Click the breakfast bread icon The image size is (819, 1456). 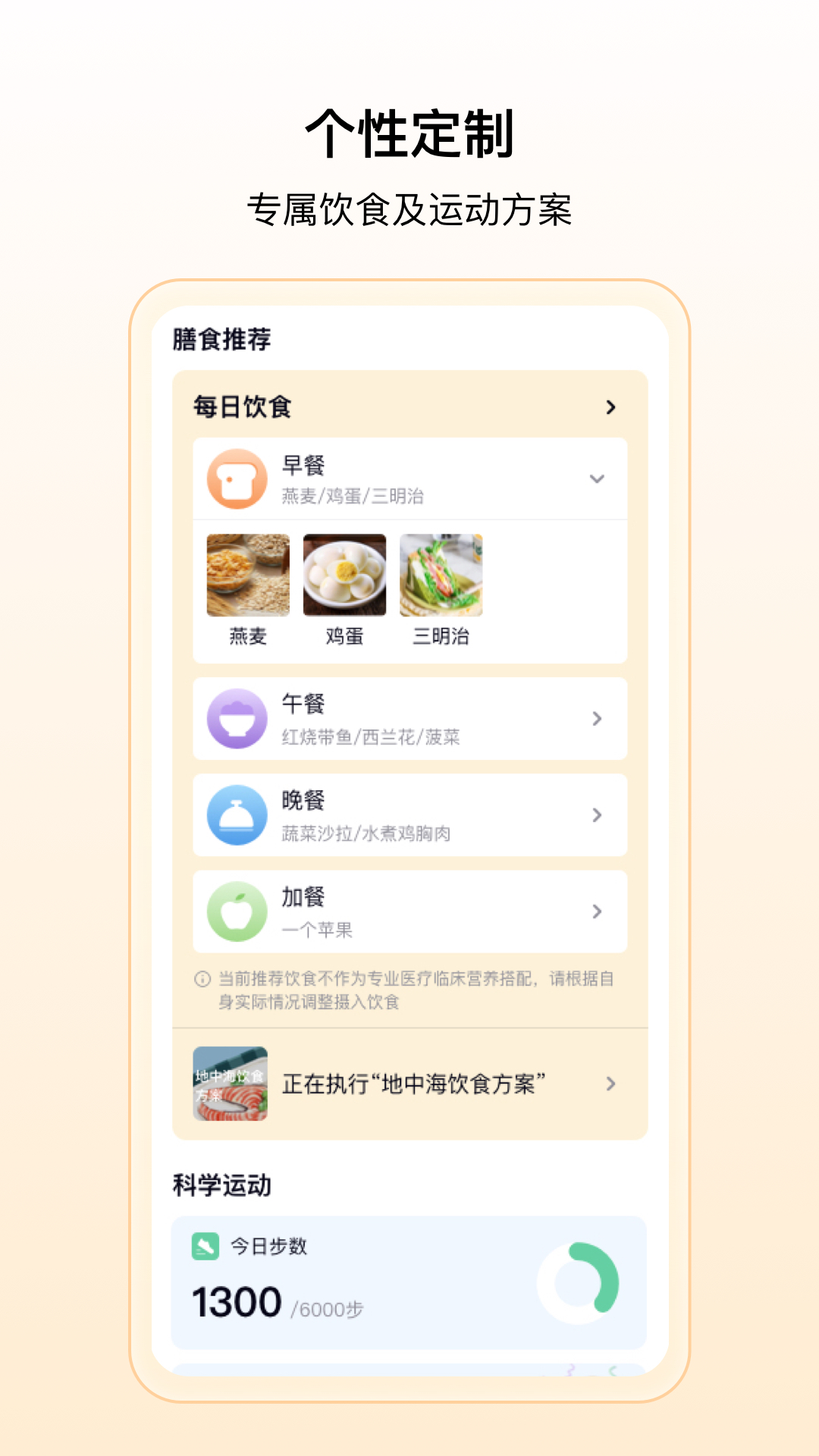[236, 478]
